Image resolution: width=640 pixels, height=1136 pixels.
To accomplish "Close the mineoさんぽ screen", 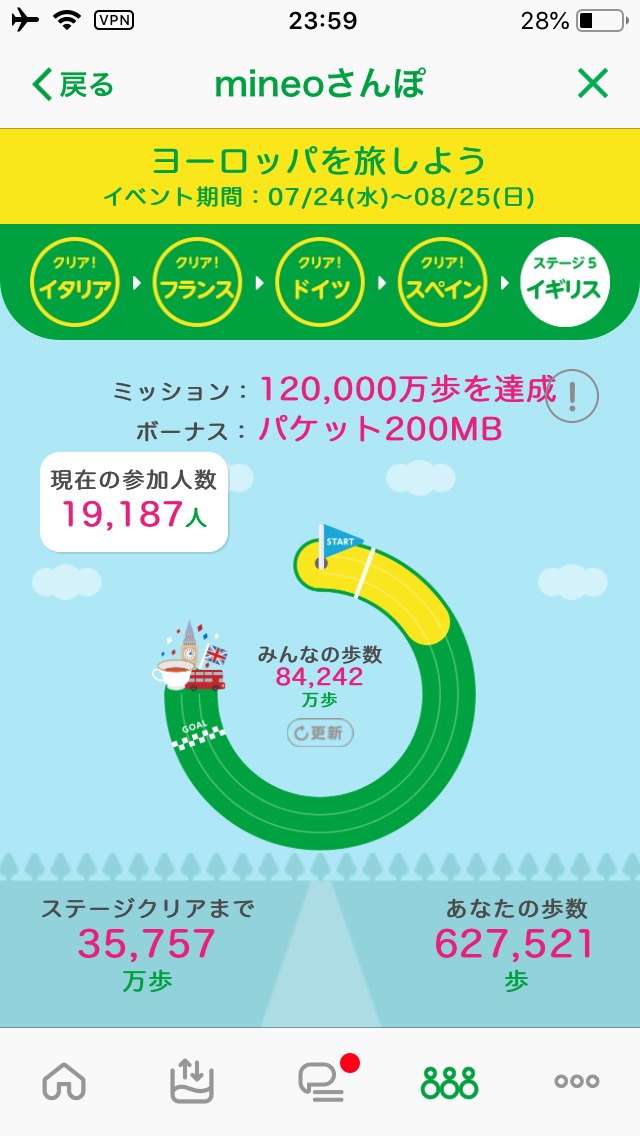I will click(x=593, y=85).
